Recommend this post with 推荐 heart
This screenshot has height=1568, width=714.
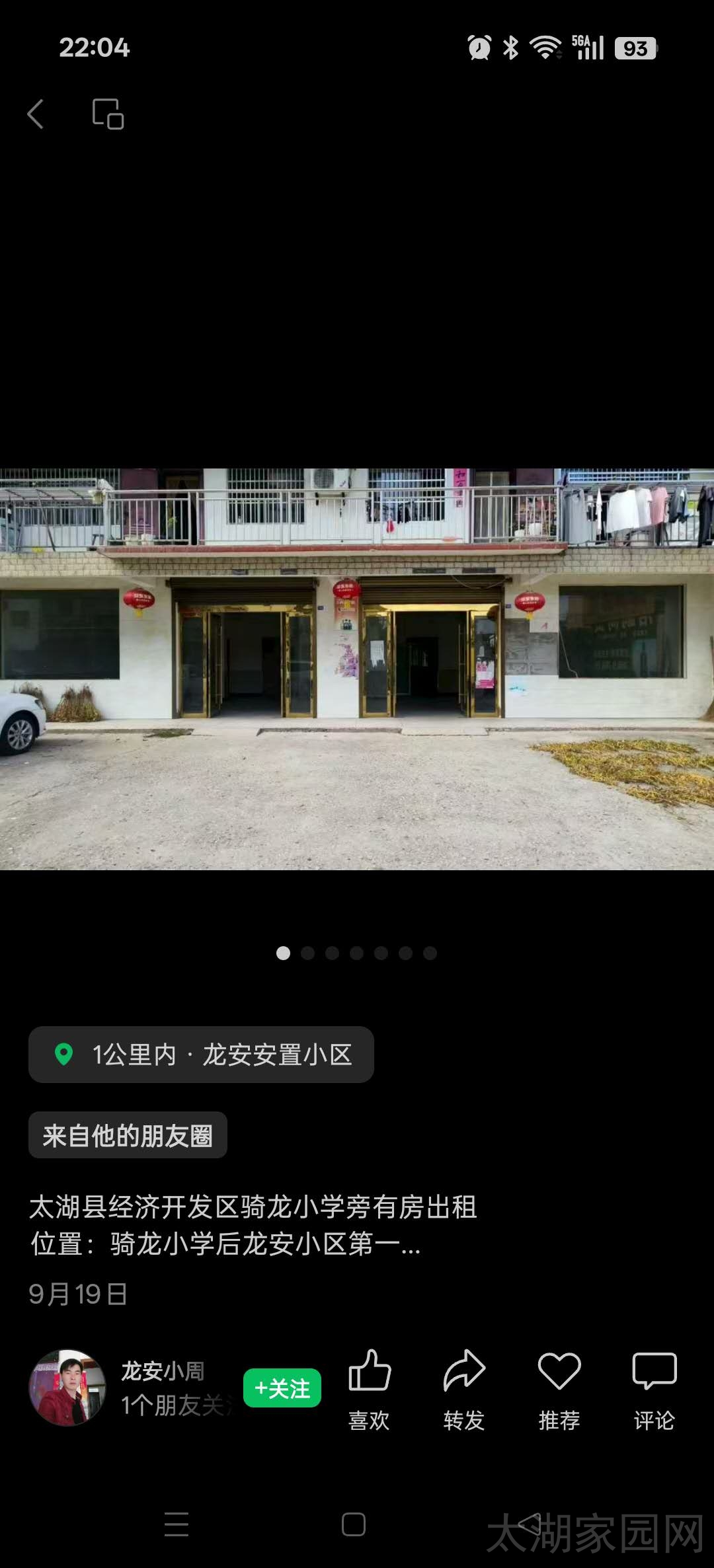[559, 1388]
